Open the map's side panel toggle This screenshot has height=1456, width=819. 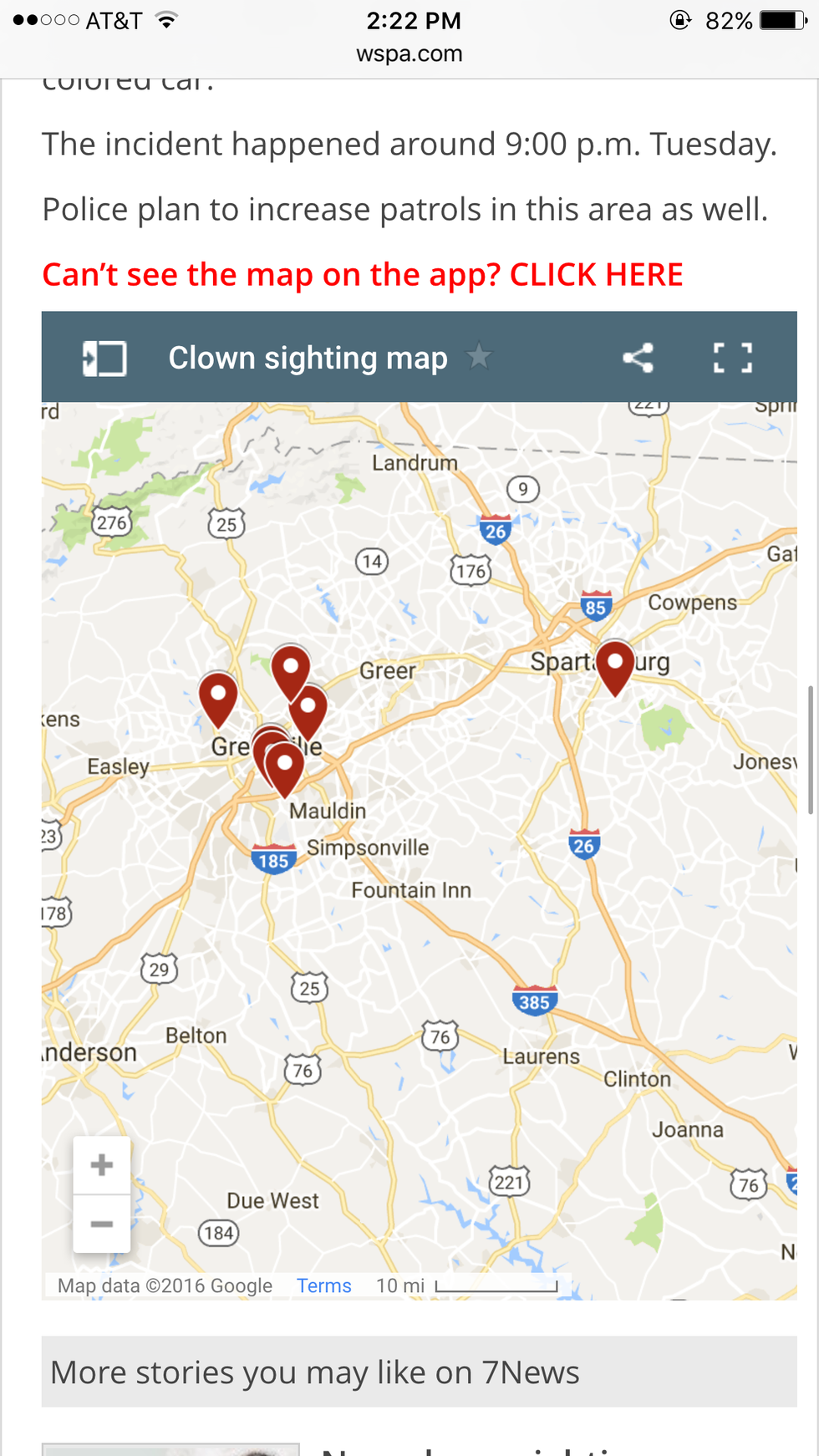104,359
